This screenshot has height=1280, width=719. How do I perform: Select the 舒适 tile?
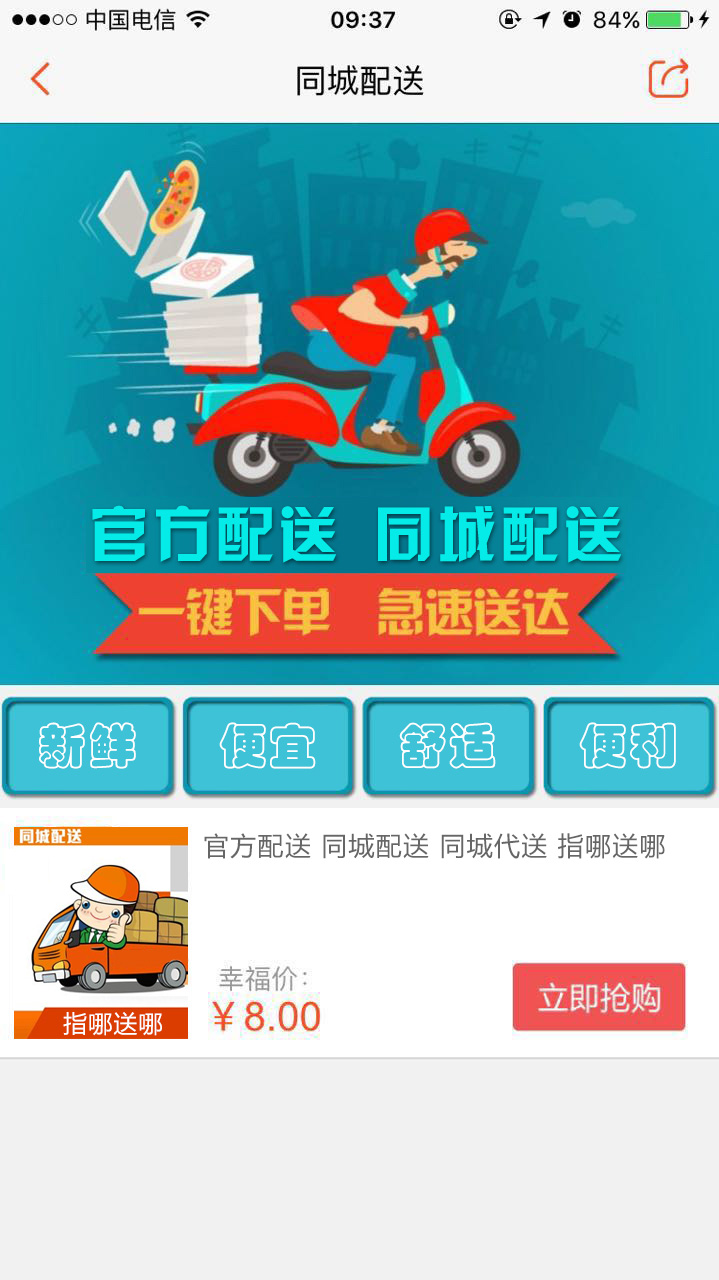click(448, 746)
